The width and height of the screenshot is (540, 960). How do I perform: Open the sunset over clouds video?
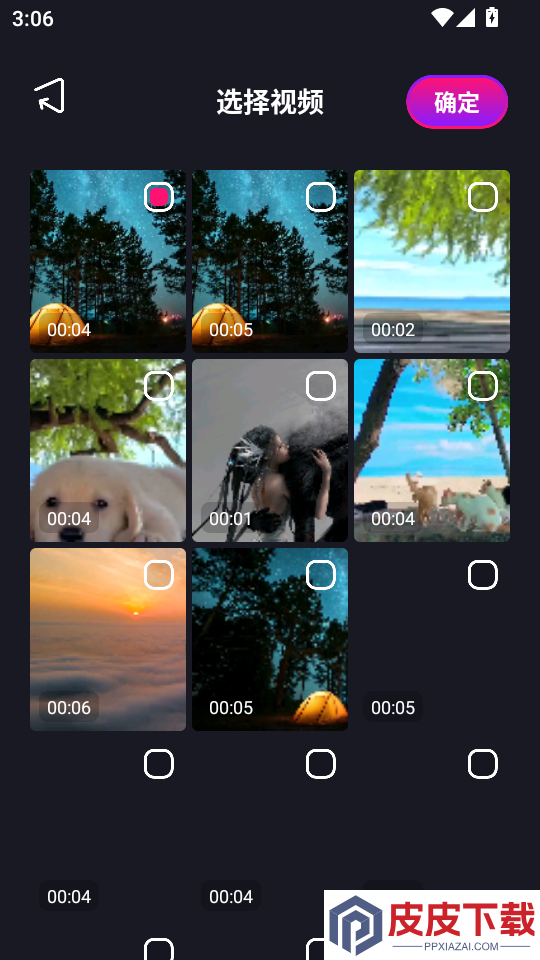click(108, 639)
